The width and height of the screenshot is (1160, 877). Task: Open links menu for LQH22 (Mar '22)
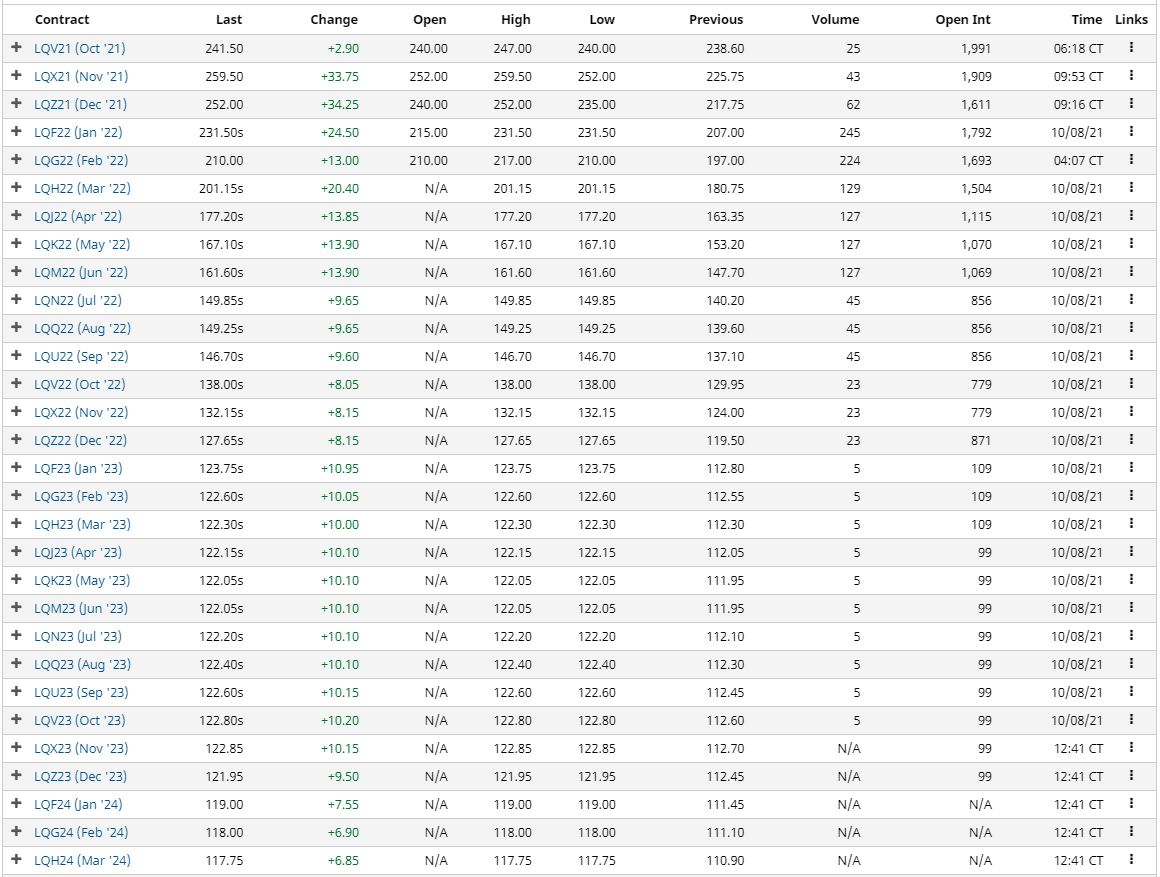point(1131,188)
